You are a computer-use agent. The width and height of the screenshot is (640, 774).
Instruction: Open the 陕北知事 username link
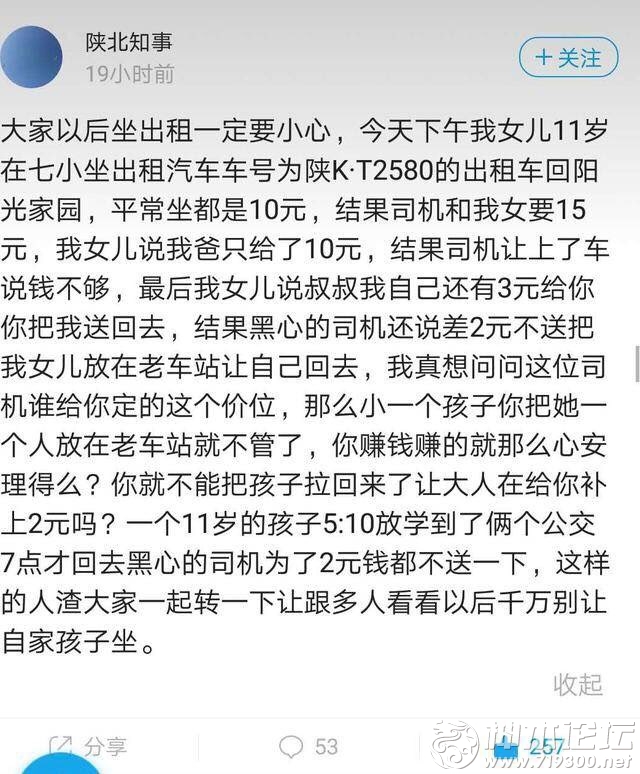click(x=129, y=42)
